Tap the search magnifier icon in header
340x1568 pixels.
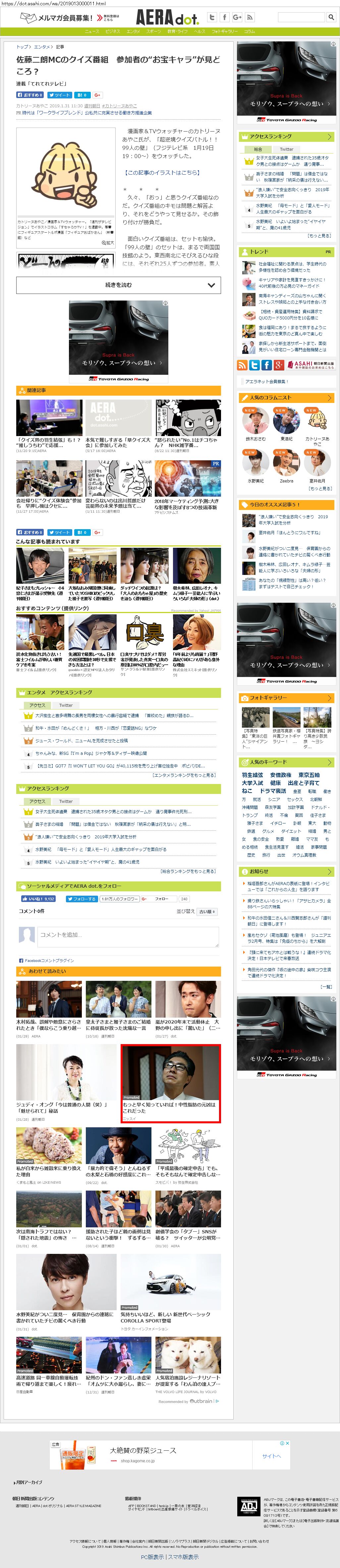click(x=331, y=18)
